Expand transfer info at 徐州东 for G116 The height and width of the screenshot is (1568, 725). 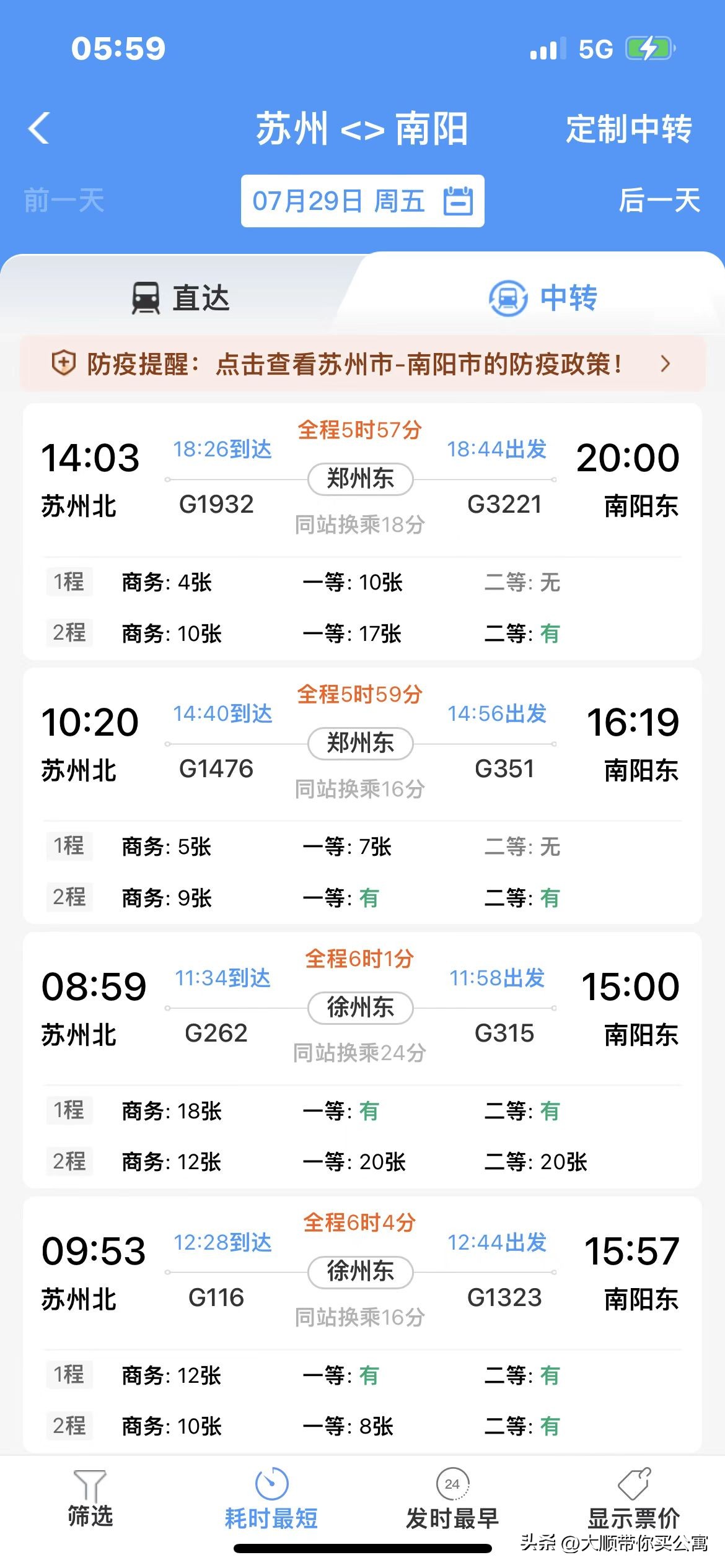(x=361, y=1271)
